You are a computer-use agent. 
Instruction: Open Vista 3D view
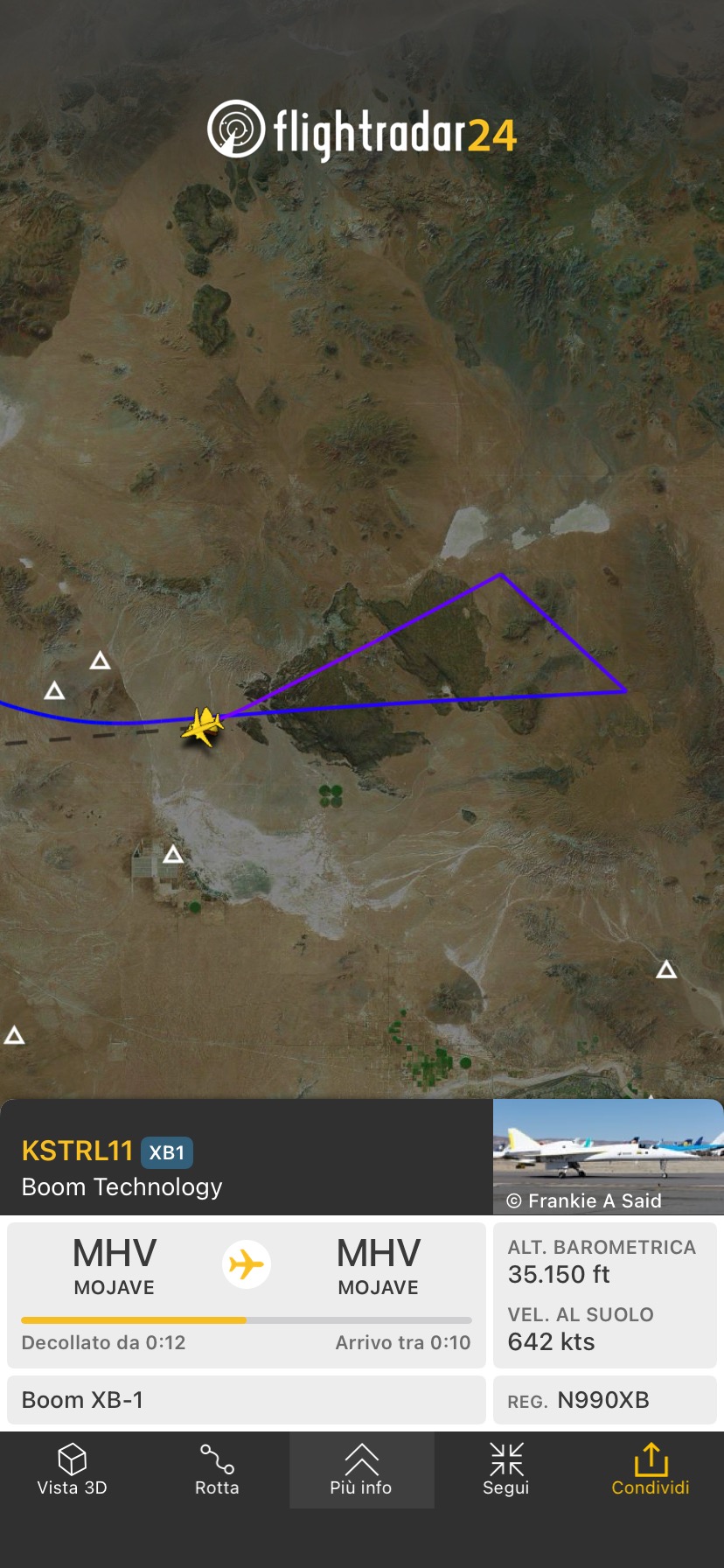coord(72,1469)
